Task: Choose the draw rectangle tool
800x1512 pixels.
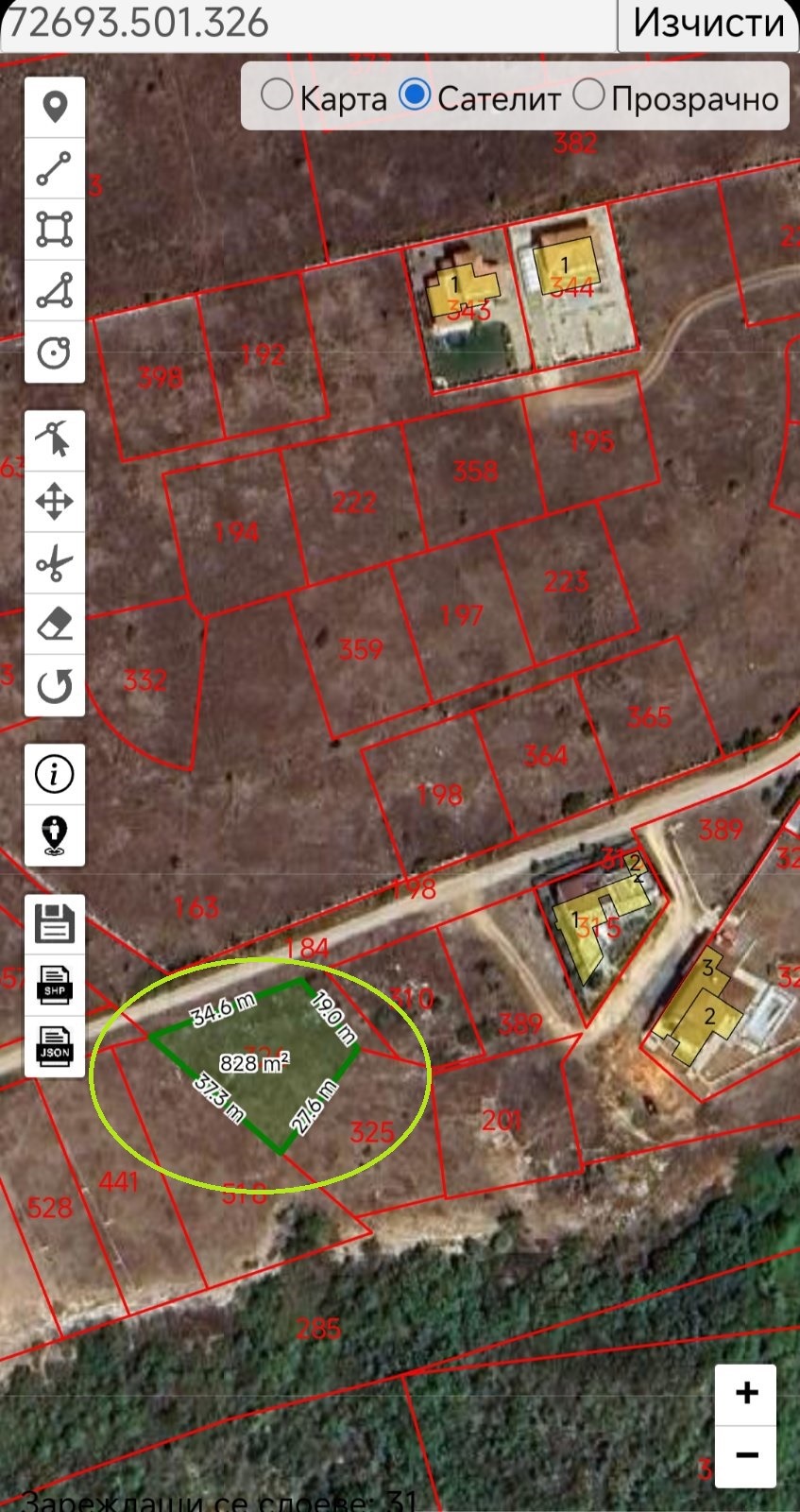Action: coord(55,230)
